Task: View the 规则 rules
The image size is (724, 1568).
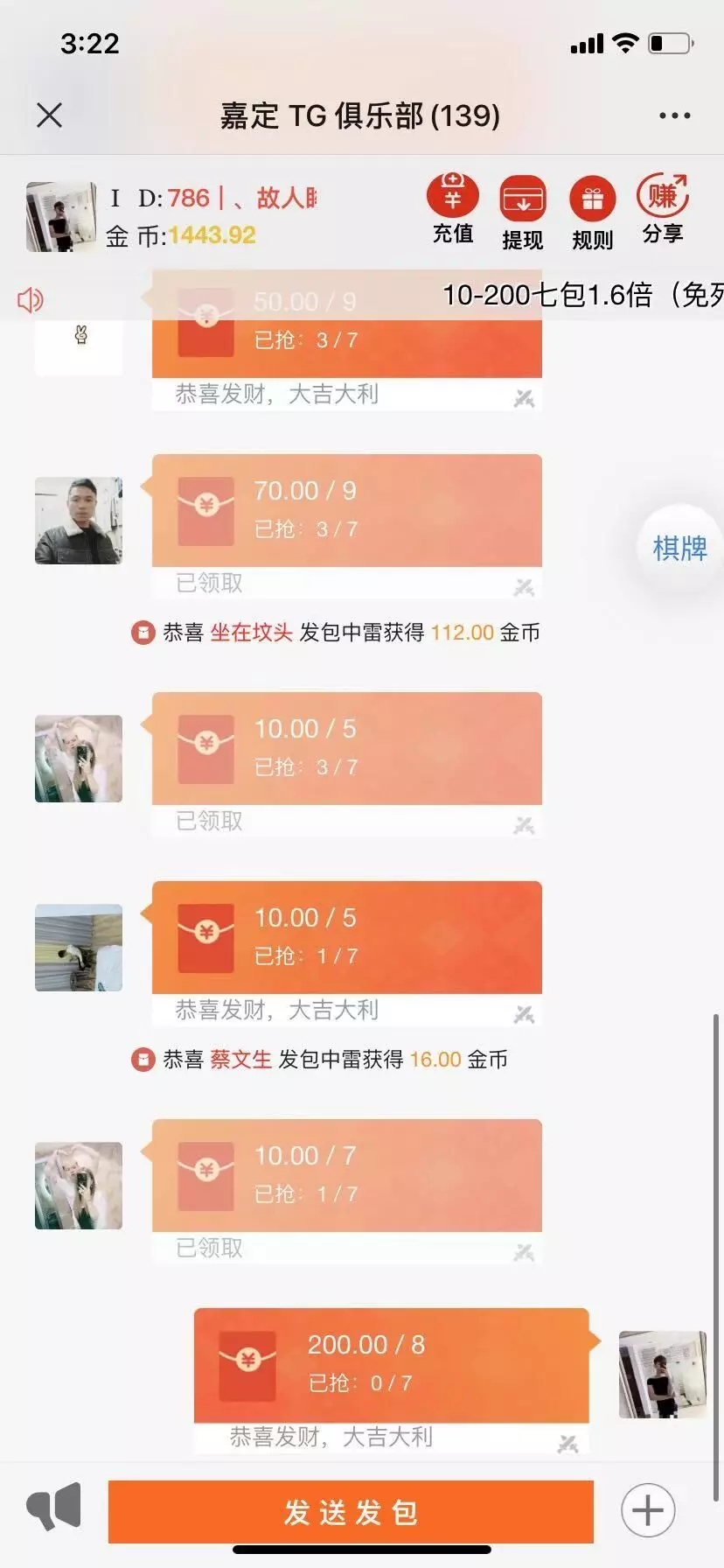Action: [592, 213]
